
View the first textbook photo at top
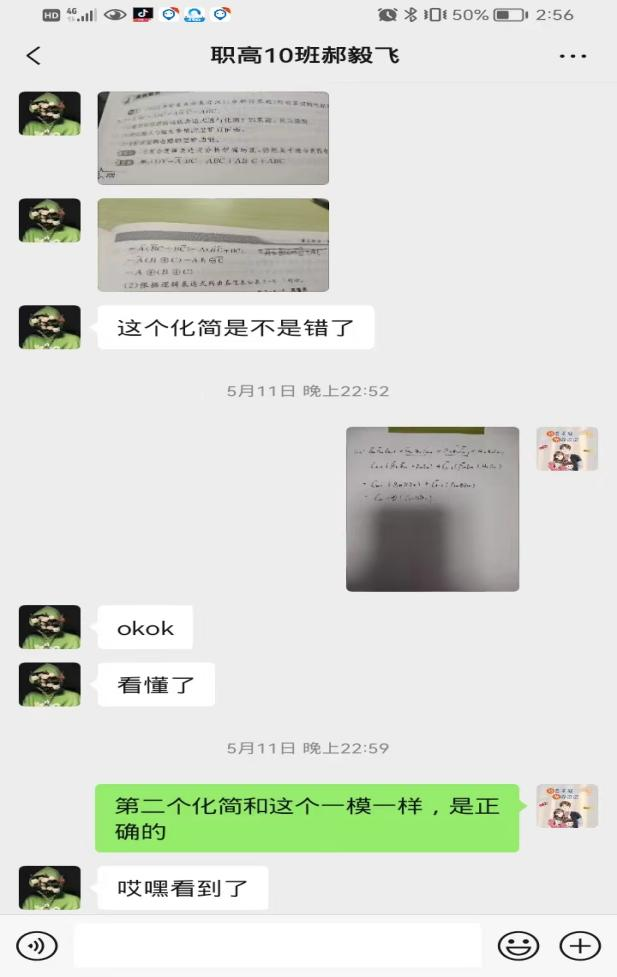pos(213,138)
